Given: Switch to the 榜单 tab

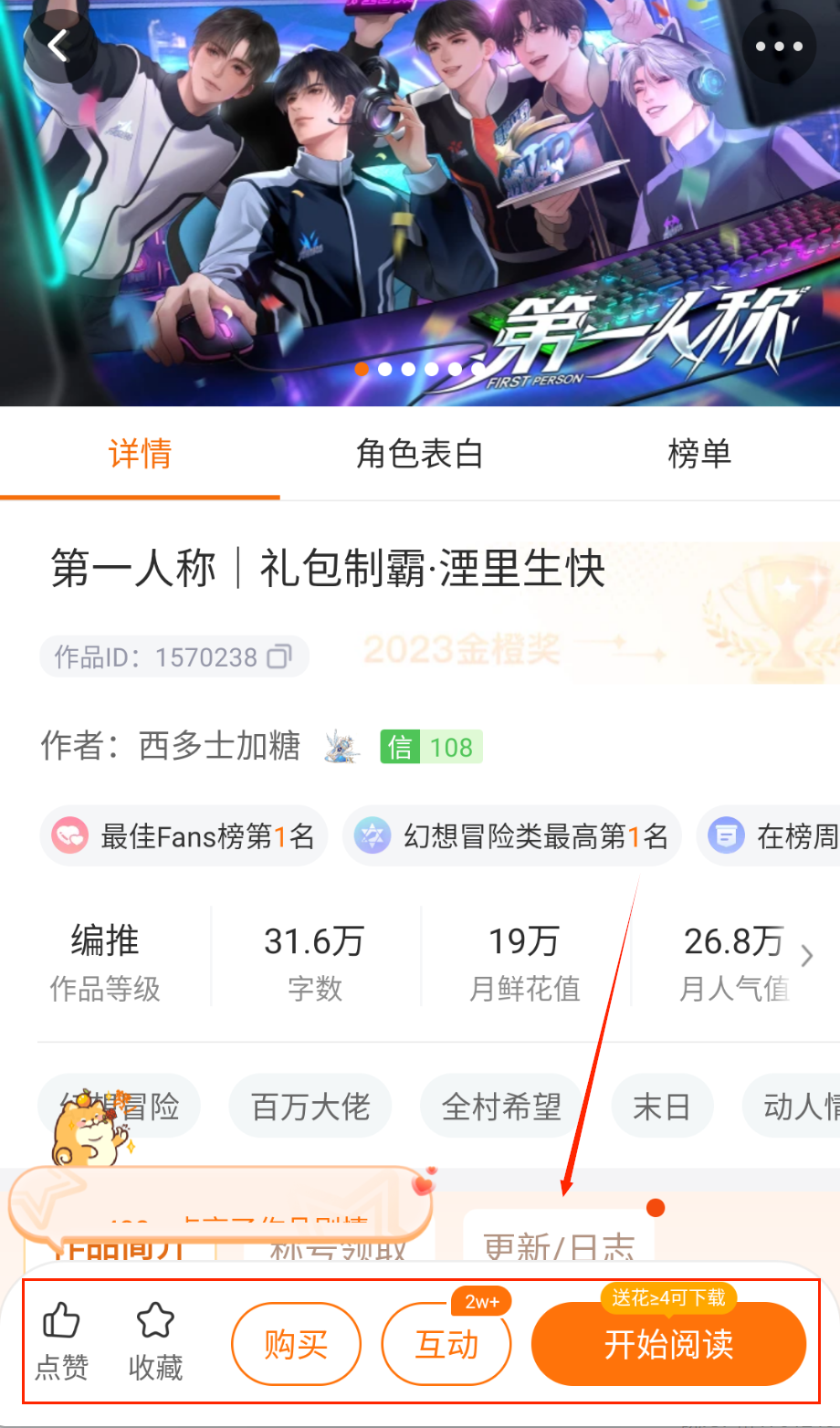Looking at the screenshot, I should pos(699,454).
